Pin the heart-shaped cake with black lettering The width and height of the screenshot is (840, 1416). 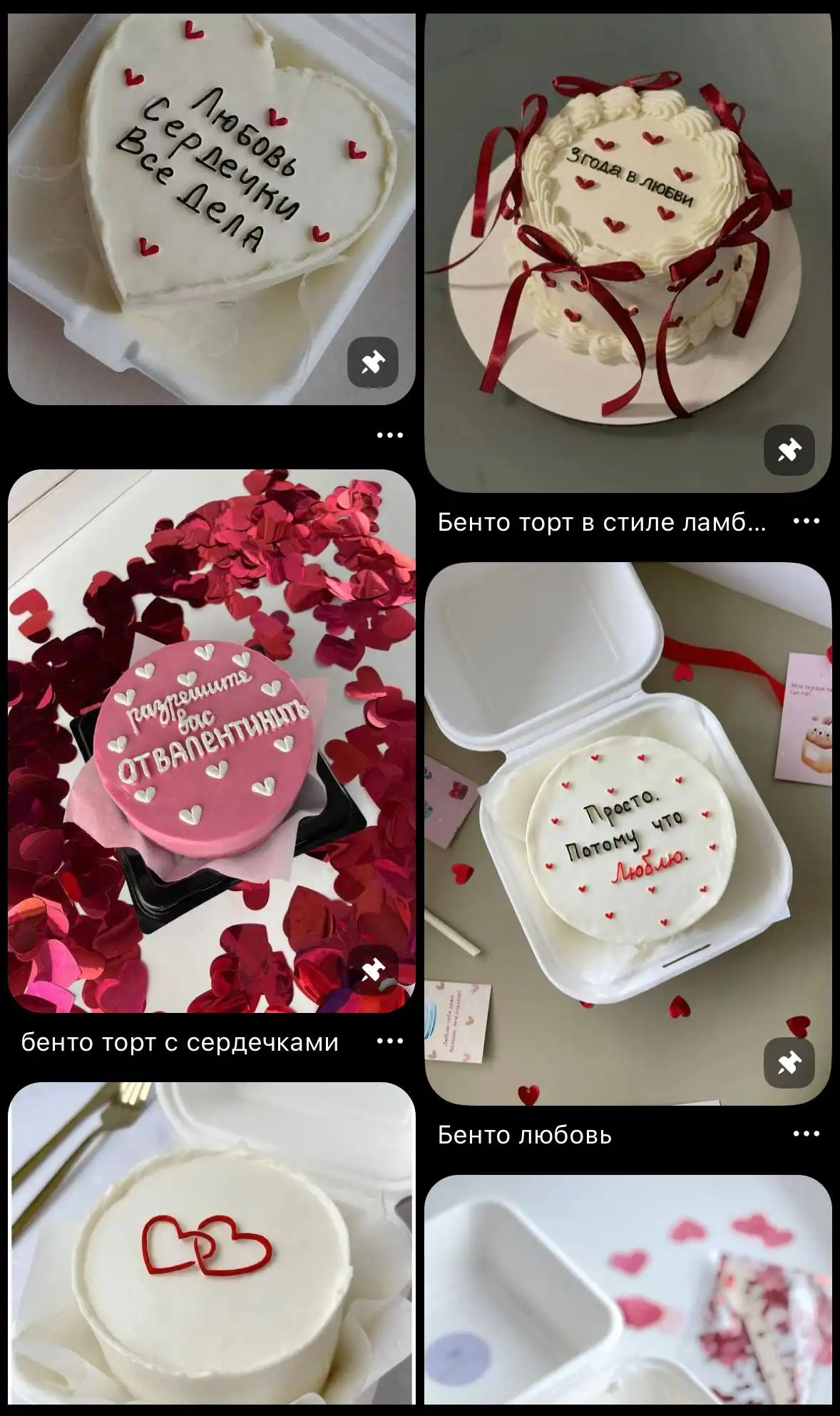click(x=372, y=363)
